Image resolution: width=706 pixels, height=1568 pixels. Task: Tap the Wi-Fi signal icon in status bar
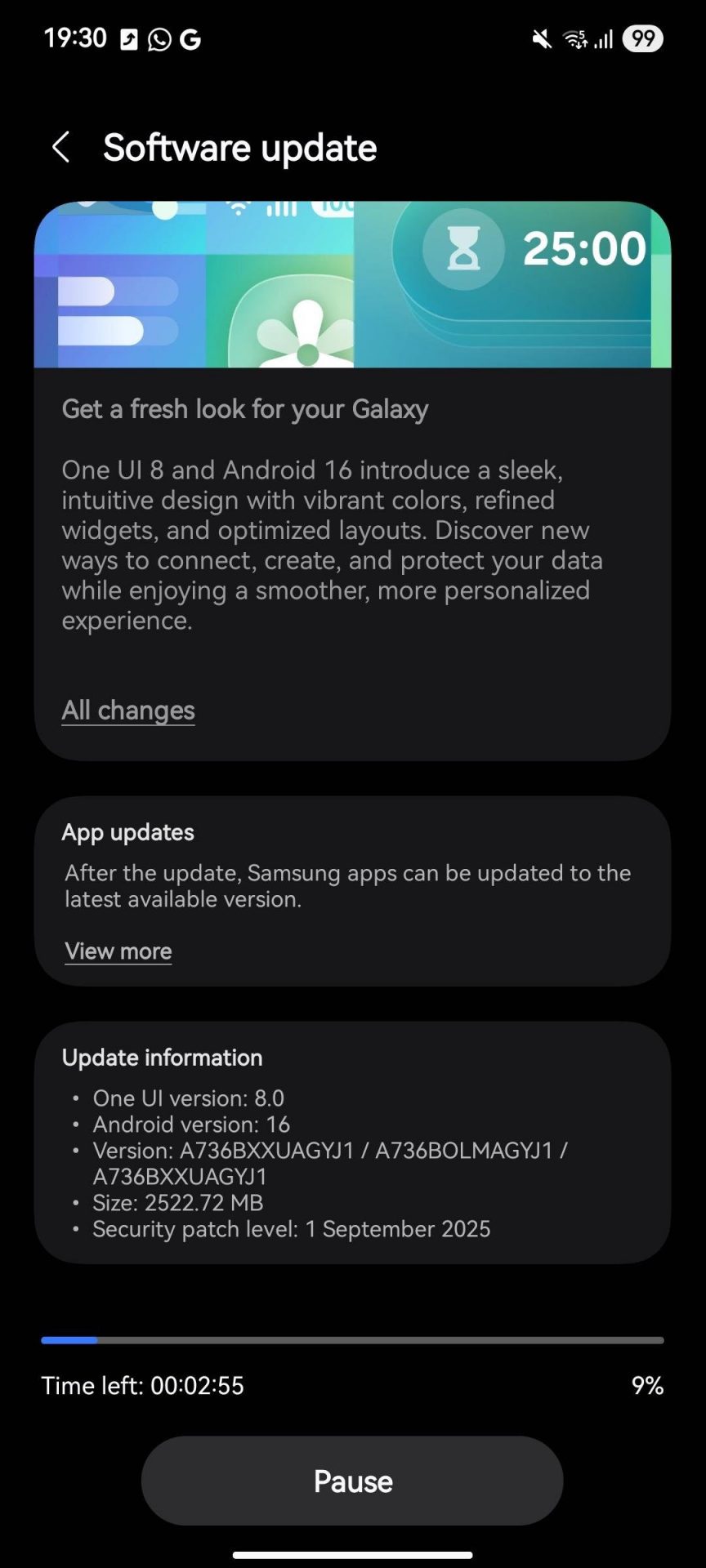573,38
